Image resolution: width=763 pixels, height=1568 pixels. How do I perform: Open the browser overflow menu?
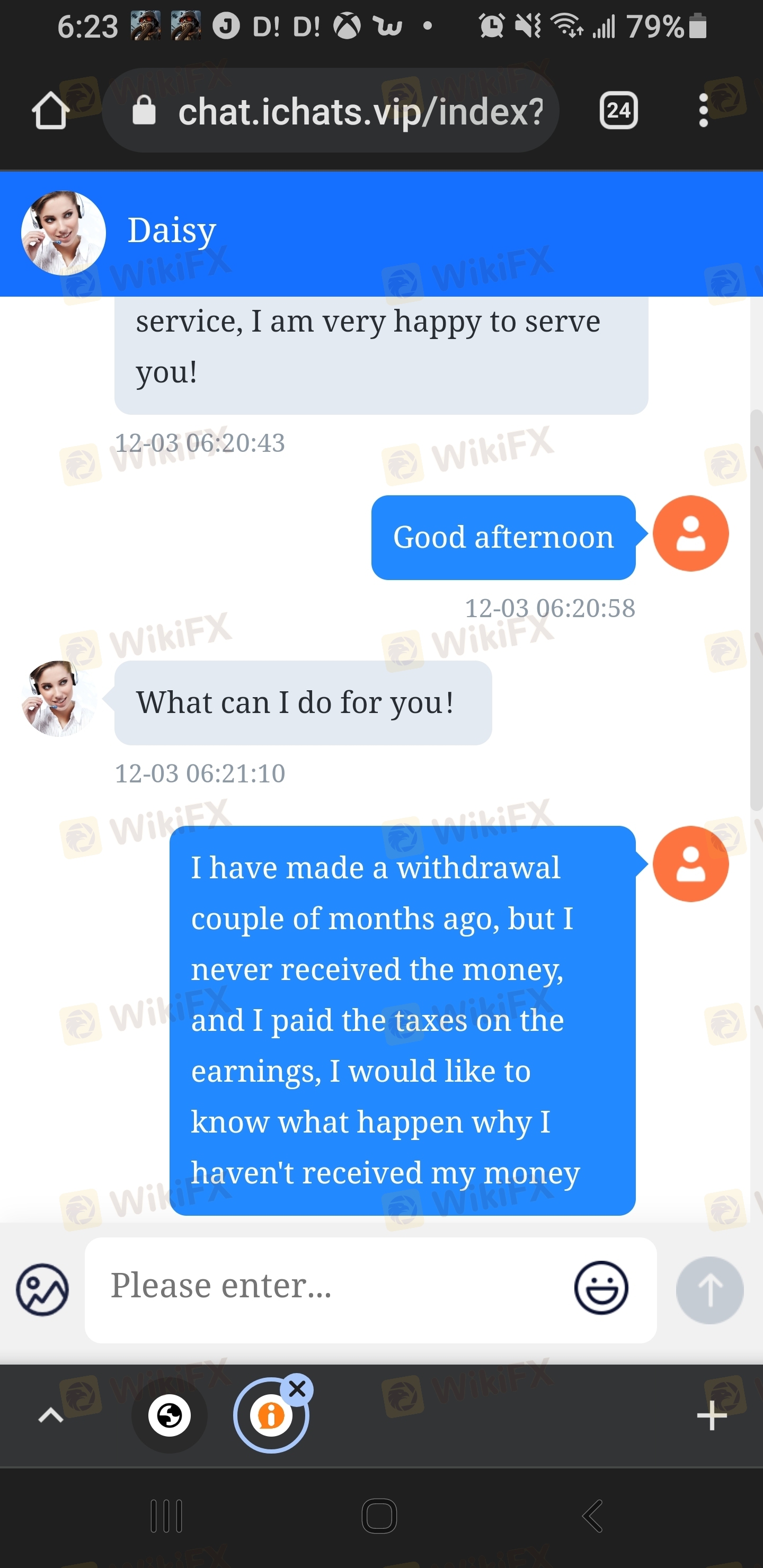click(703, 111)
